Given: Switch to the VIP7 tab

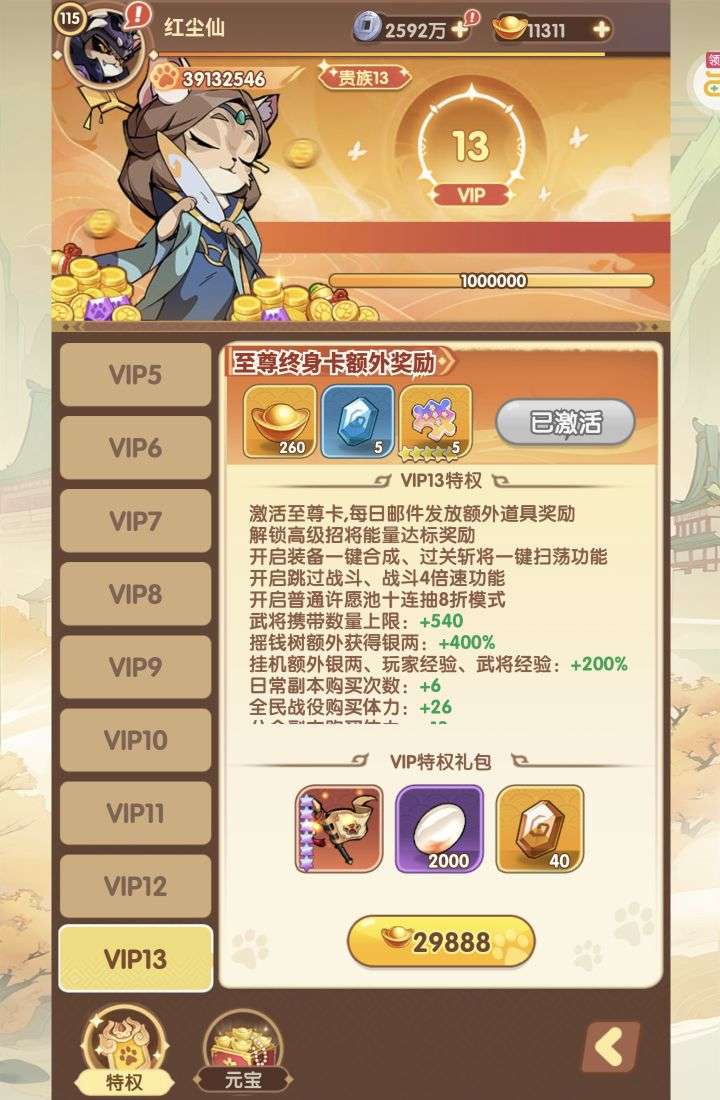Looking at the screenshot, I should pyautogui.click(x=135, y=521).
